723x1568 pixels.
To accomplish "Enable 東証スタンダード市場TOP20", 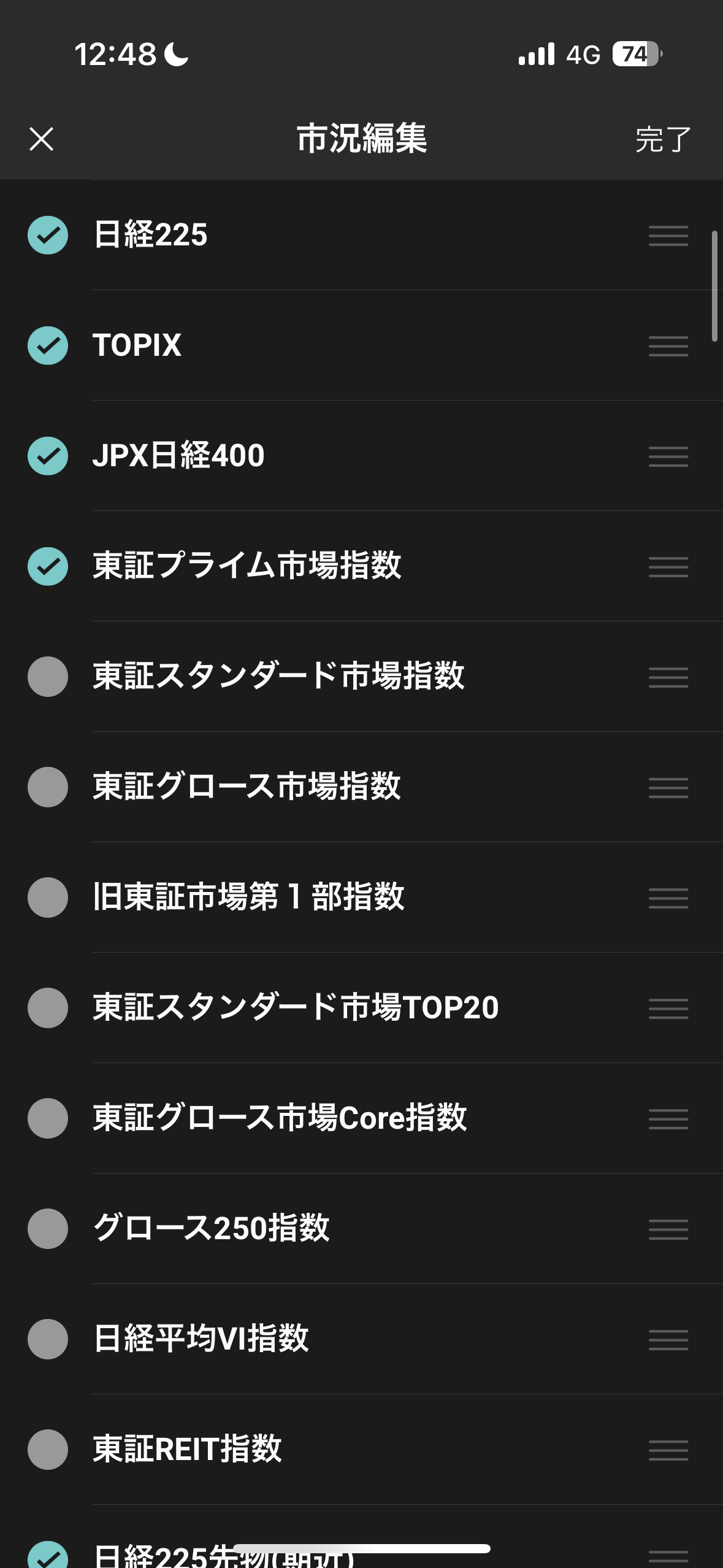I will tap(48, 1008).
